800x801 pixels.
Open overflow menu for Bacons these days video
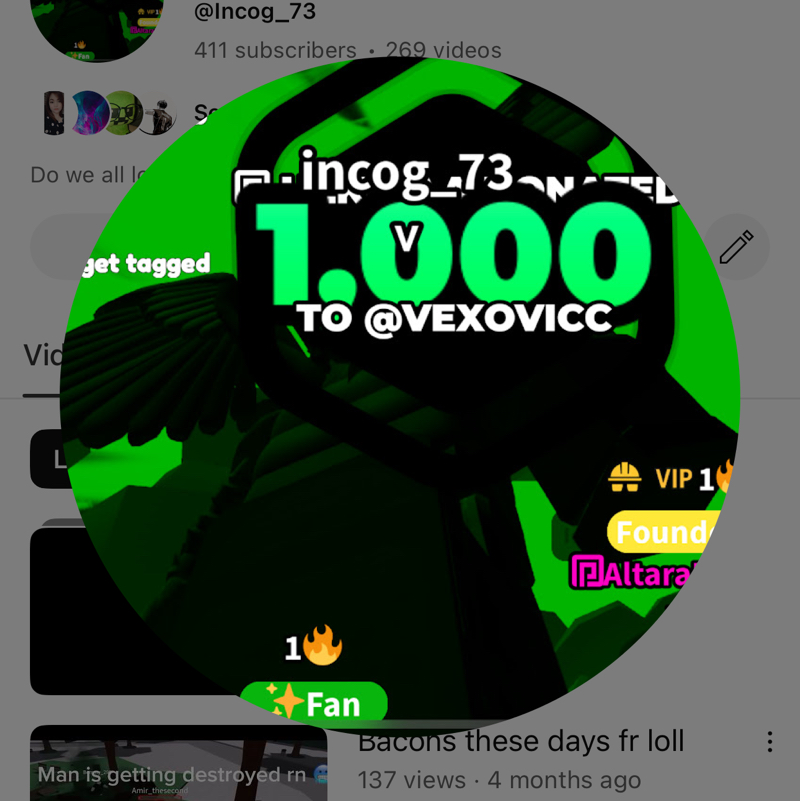[x=769, y=742]
